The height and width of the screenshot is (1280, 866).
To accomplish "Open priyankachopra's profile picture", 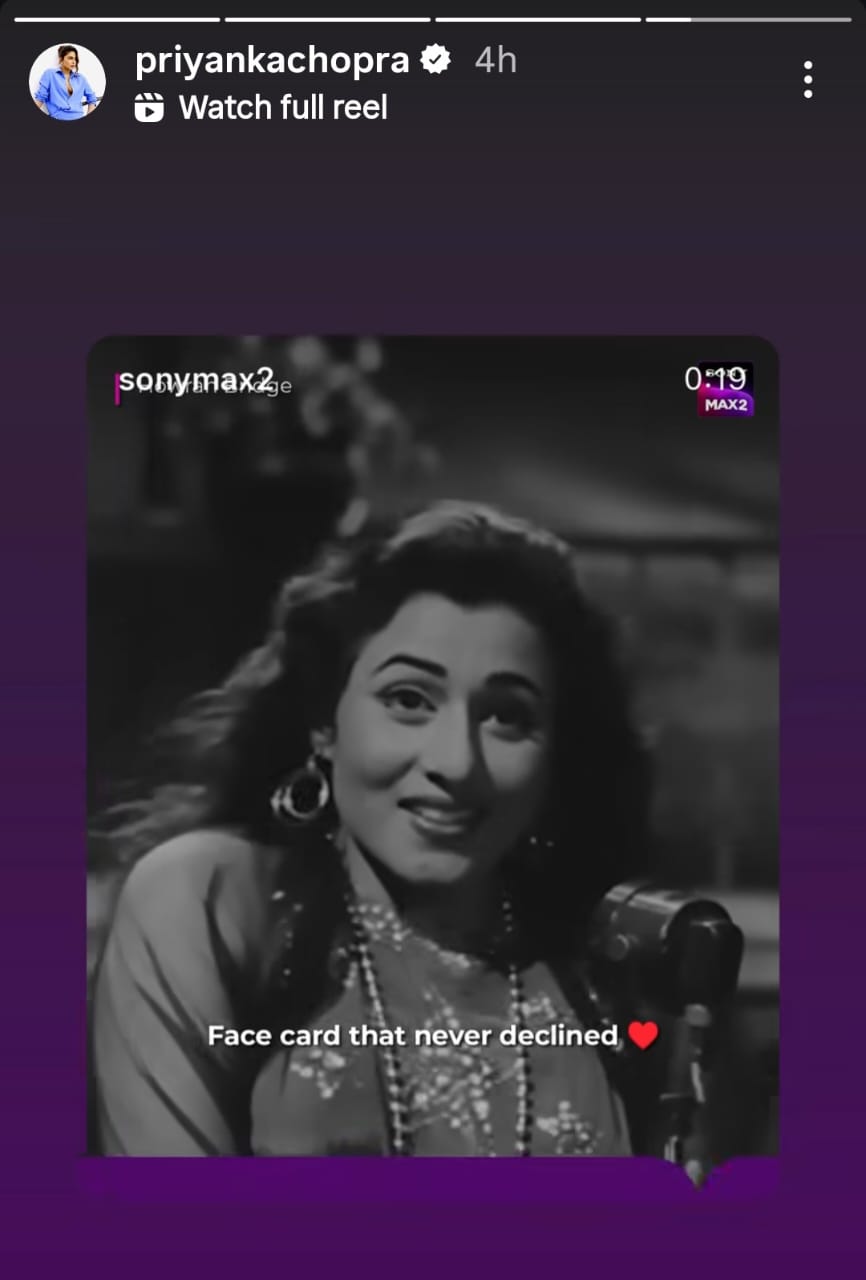I will pyautogui.click(x=67, y=82).
